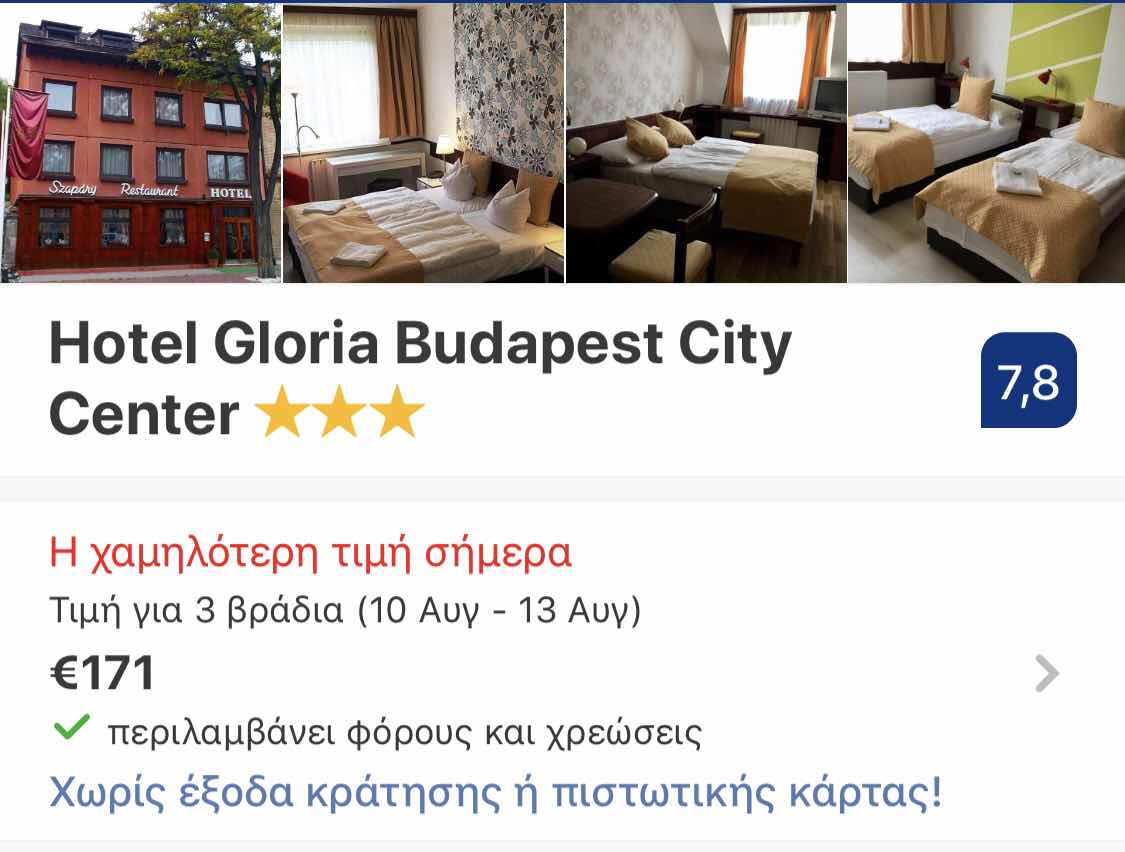1125x852 pixels.
Task: Open the €171 price details chevron
Action: pos(1046,674)
